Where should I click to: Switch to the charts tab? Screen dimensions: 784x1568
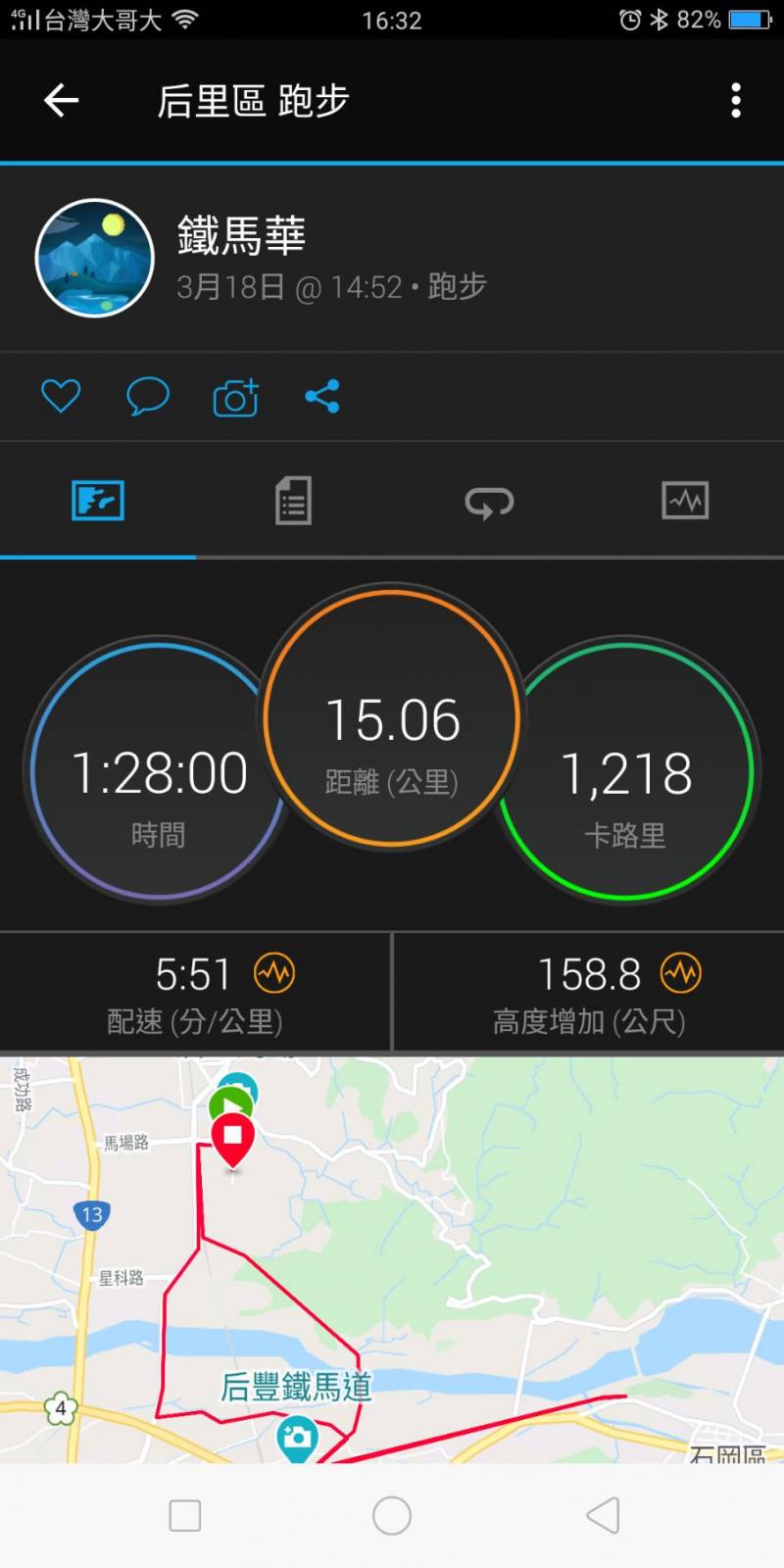685,501
